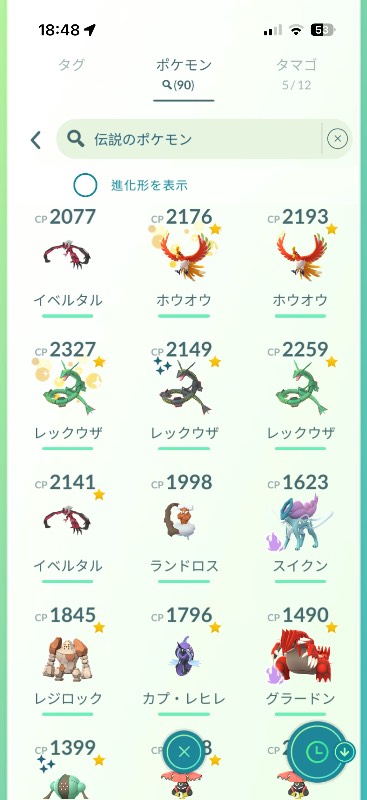Close the Pokémon list with round X

[x=184, y=751]
